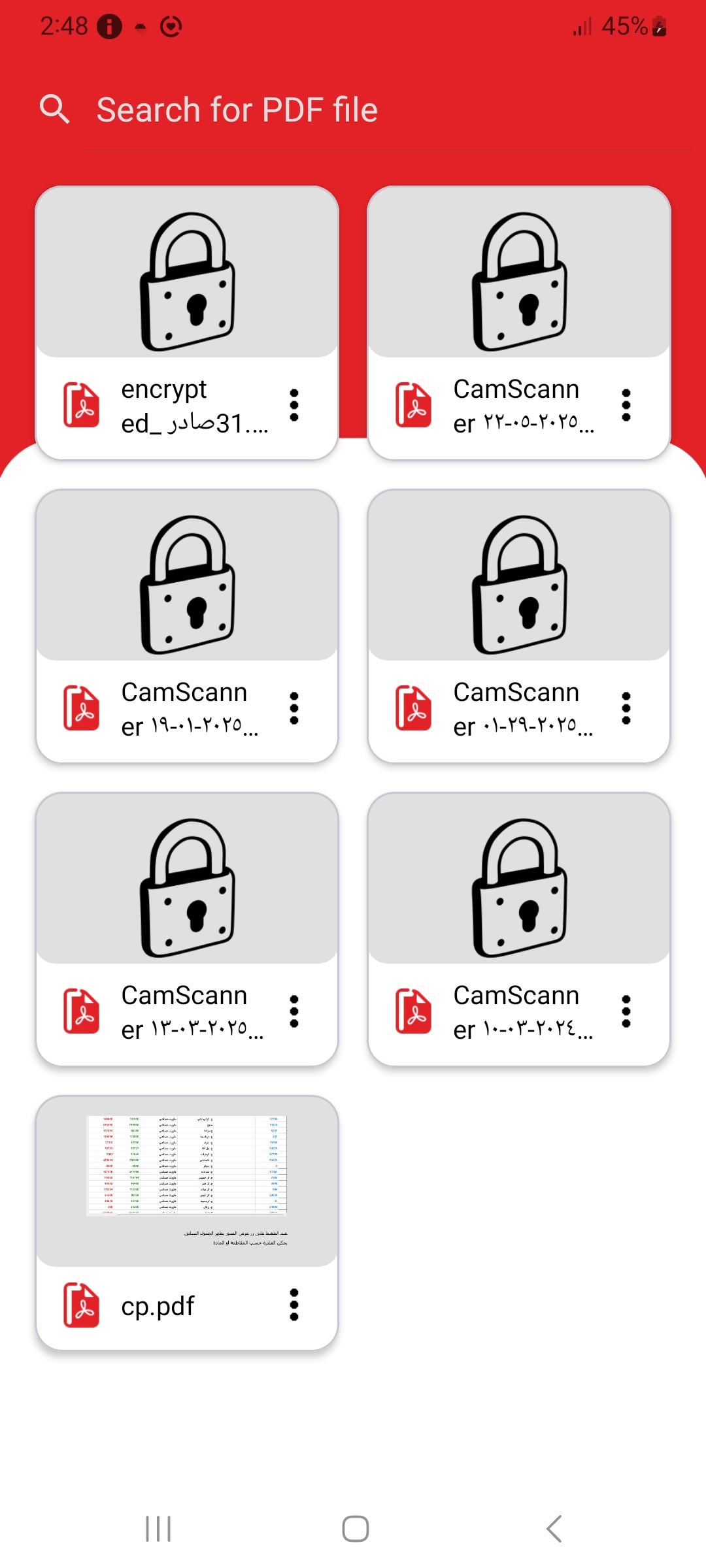The height and width of the screenshot is (1568, 706).
Task: Open the menu for CamScanner ١٠-٠٣-٢٠٢٤
Action: click(626, 1011)
